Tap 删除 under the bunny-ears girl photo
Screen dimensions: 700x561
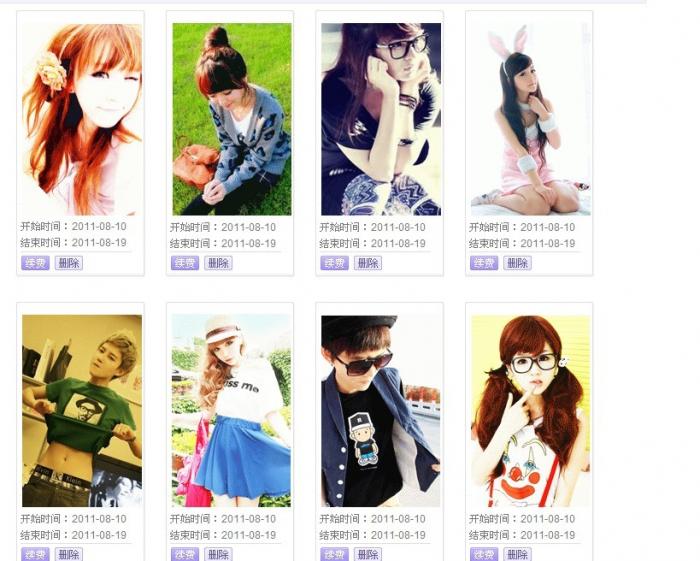[517, 263]
